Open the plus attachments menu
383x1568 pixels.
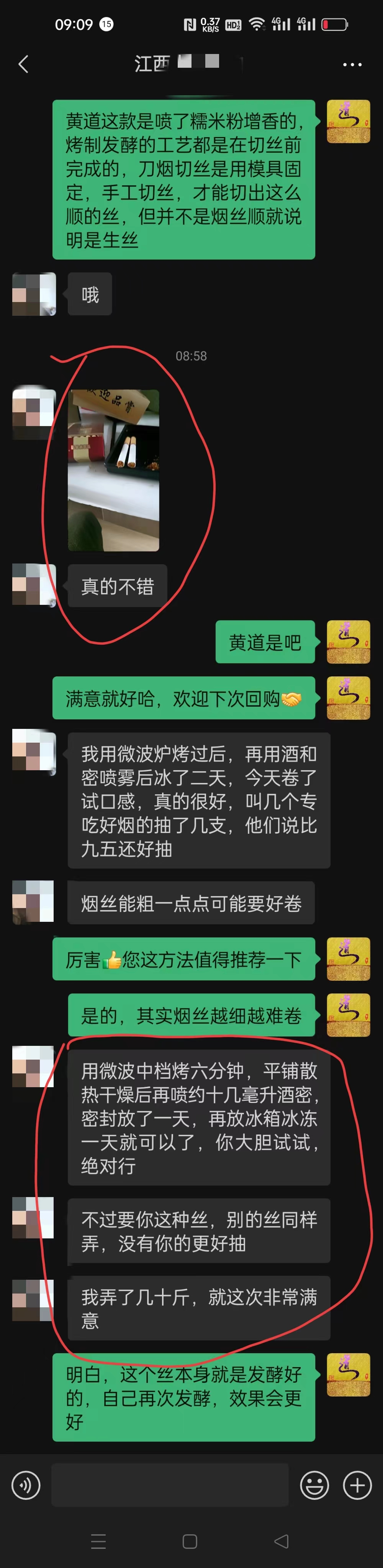[x=357, y=1485]
